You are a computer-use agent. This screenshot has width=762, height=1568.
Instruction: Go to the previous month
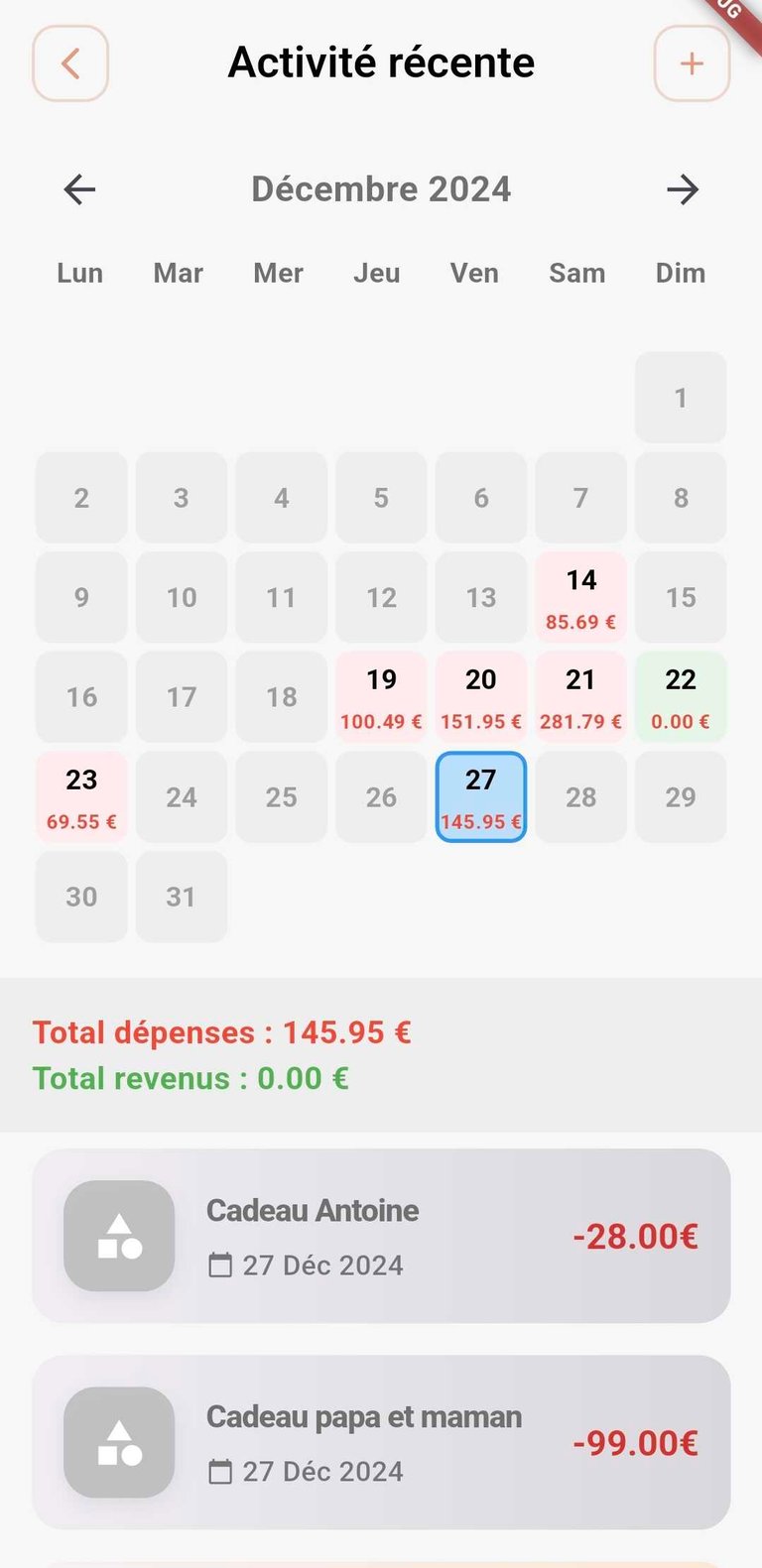tap(79, 189)
